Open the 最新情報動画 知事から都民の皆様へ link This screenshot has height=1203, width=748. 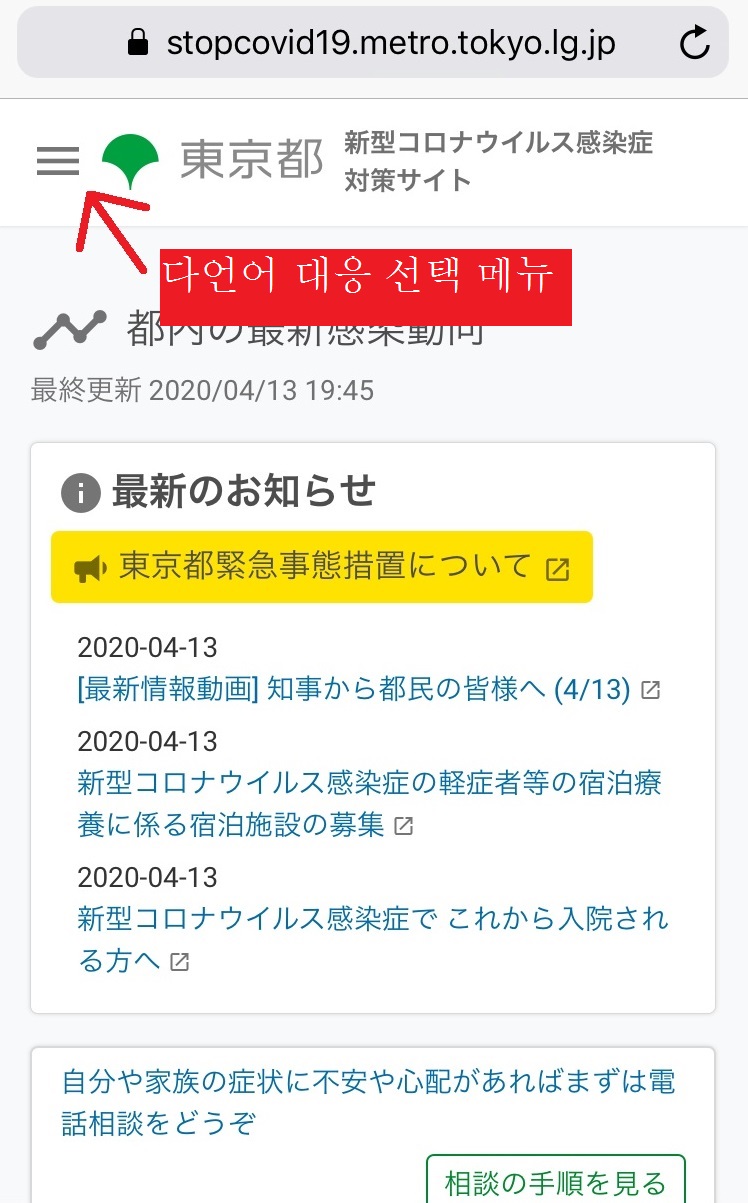pos(355,690)
